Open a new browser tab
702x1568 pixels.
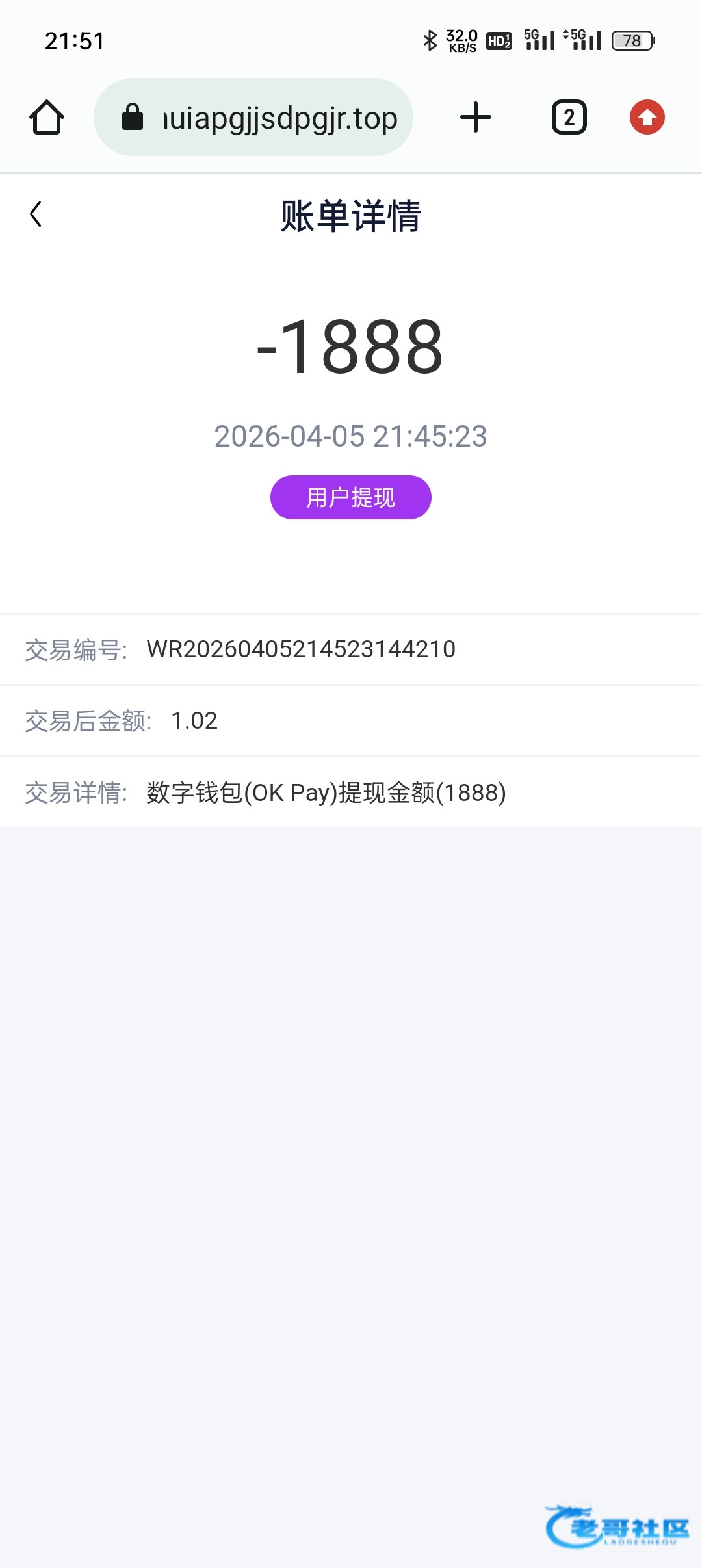point(476,118)
